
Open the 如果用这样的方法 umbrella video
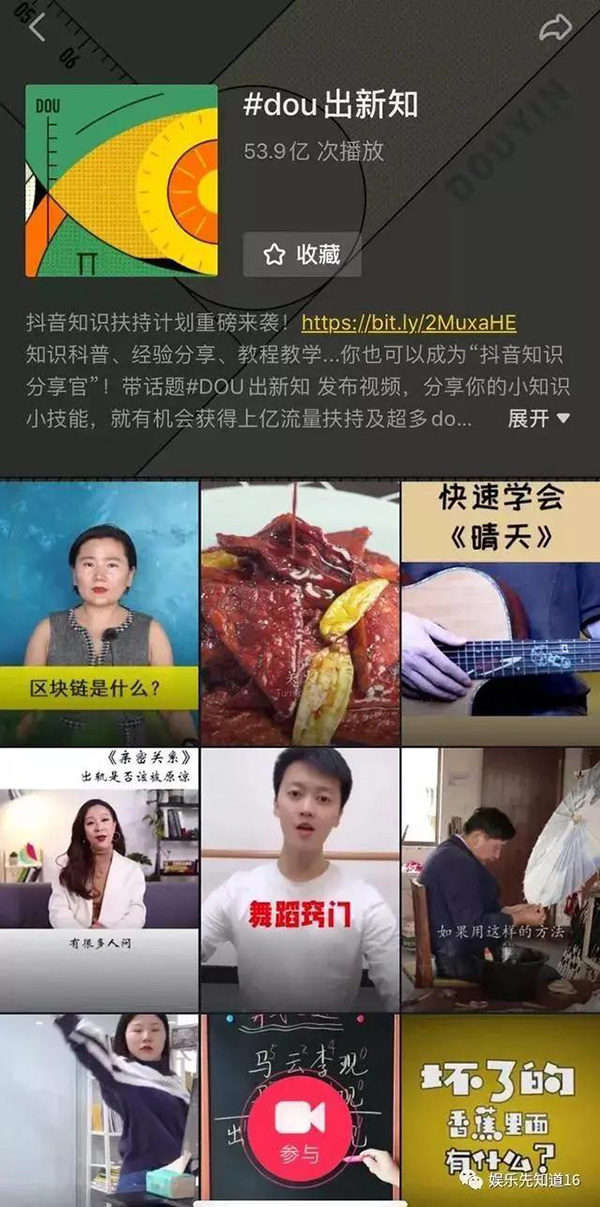(500, 880)
